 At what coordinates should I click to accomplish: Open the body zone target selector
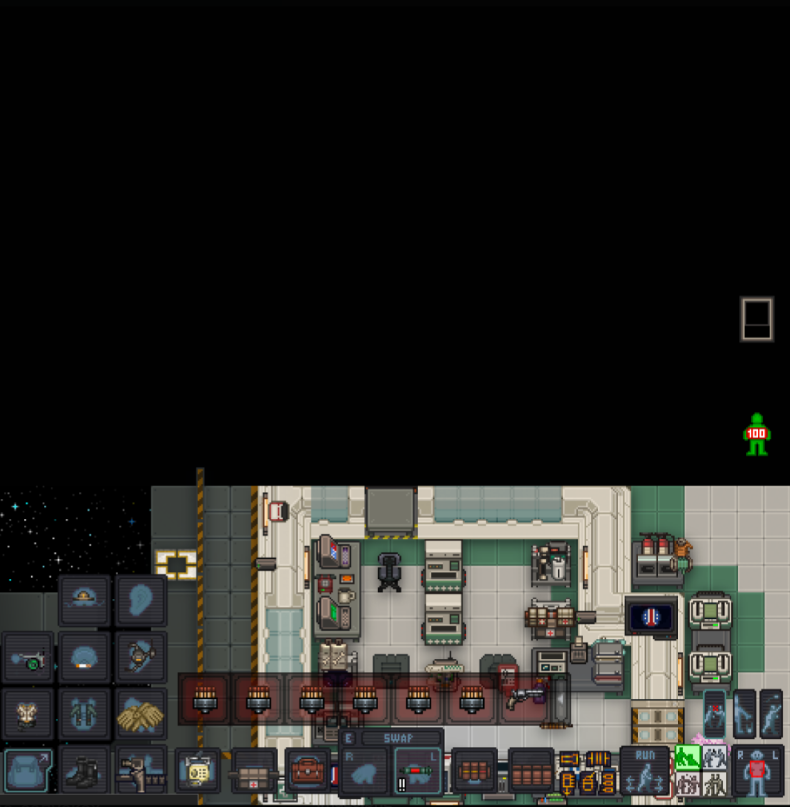click(x=757, y=771)
